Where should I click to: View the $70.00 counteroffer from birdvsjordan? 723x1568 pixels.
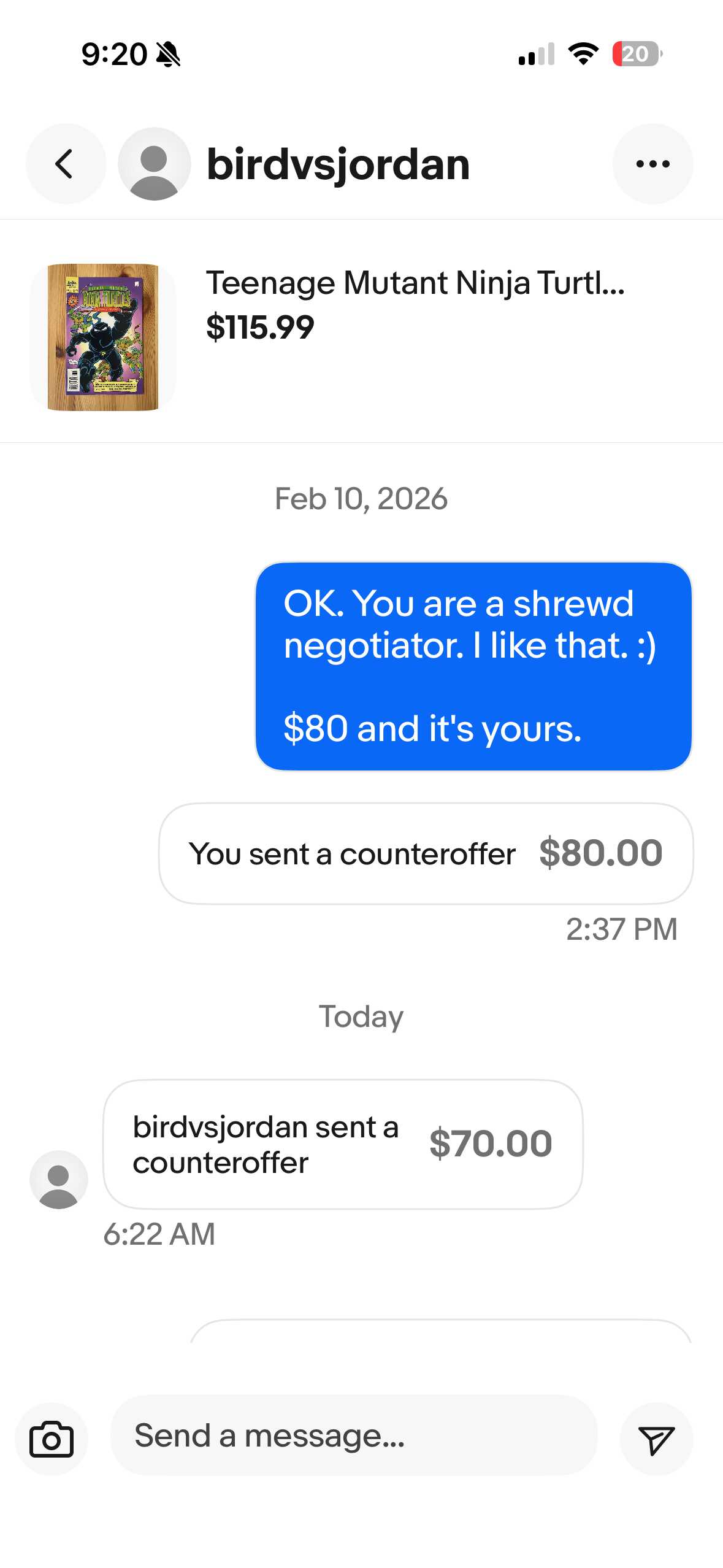[342, 1144]
